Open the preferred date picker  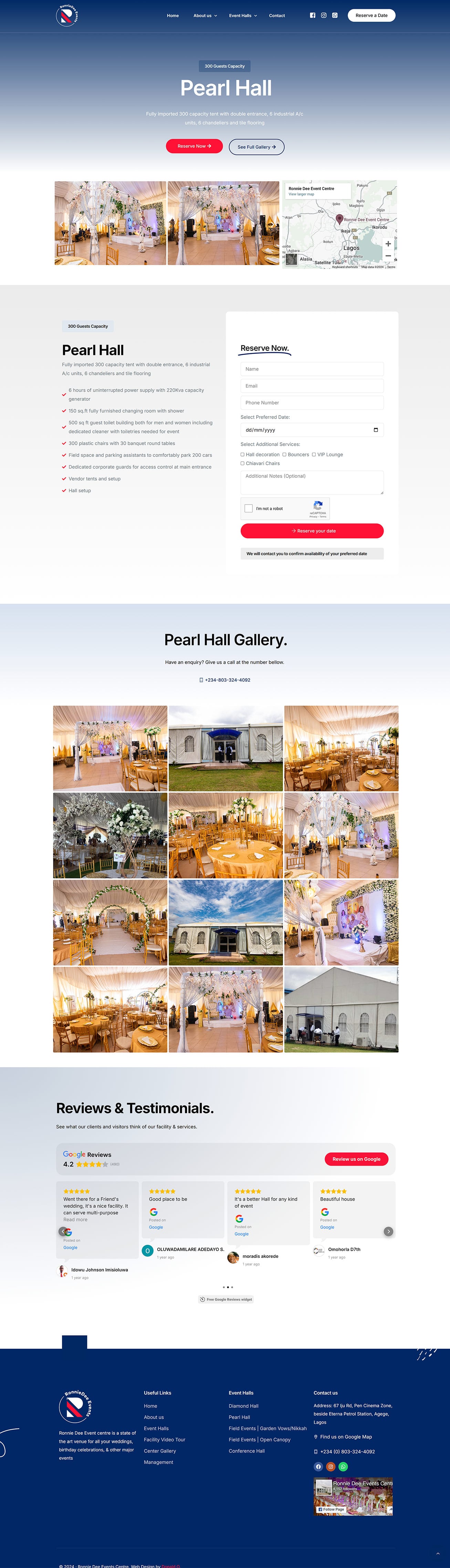point(375,430)
